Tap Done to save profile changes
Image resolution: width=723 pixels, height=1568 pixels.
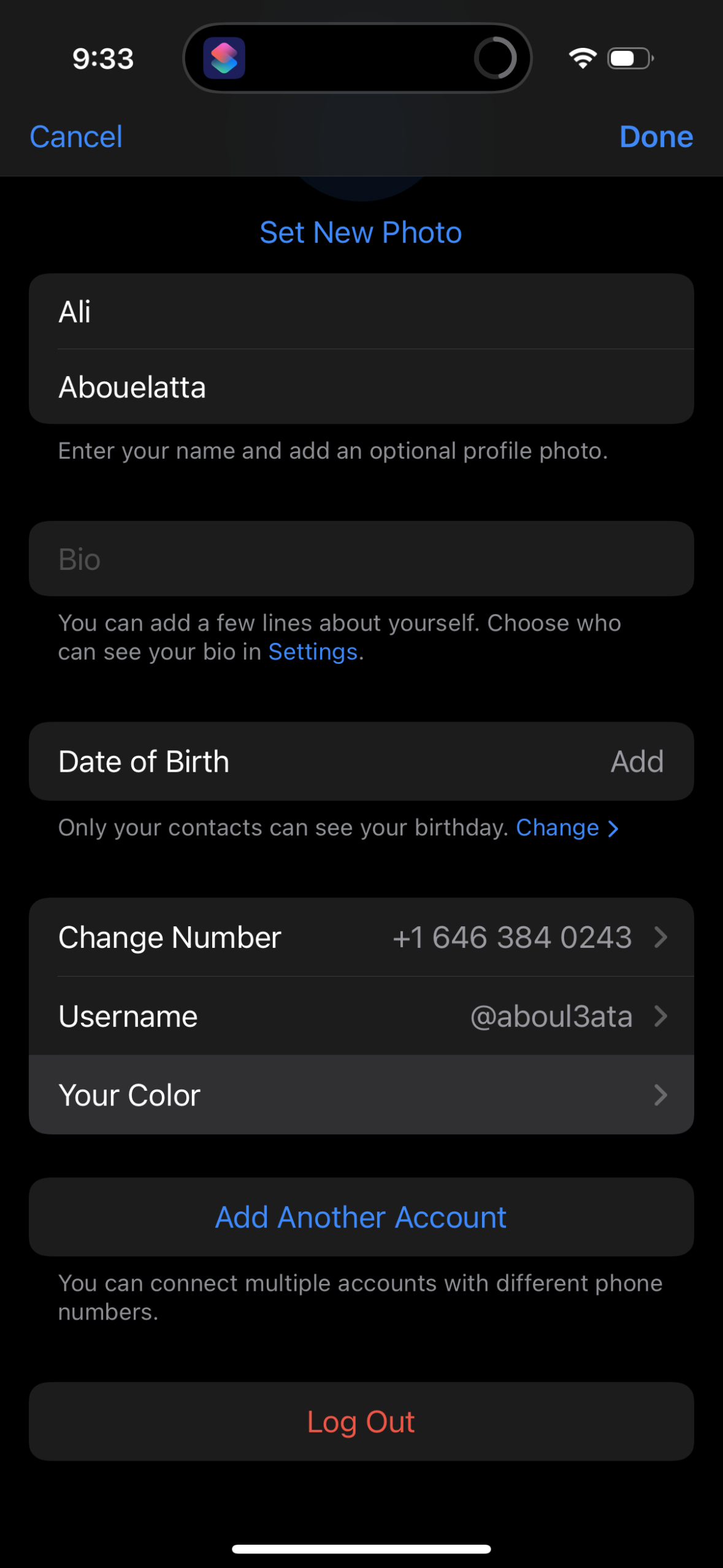pos(656,136)
